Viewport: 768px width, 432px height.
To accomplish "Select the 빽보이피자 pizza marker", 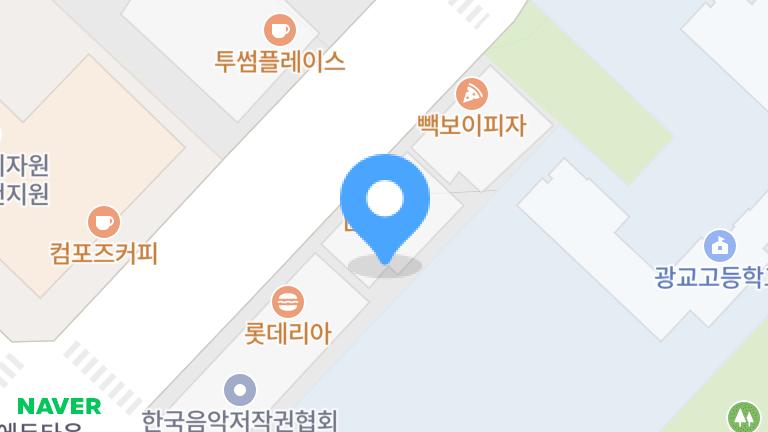I will 471,95.
